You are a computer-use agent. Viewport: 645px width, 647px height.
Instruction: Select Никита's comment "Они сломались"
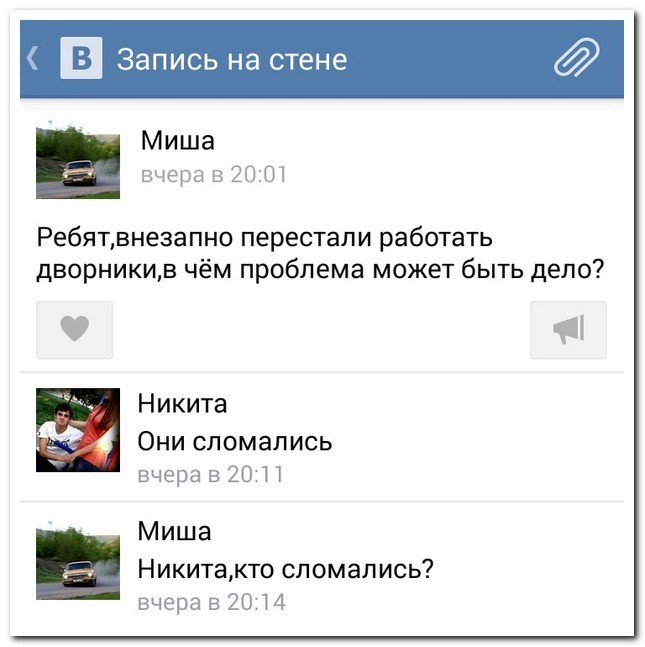pos(235,441)
